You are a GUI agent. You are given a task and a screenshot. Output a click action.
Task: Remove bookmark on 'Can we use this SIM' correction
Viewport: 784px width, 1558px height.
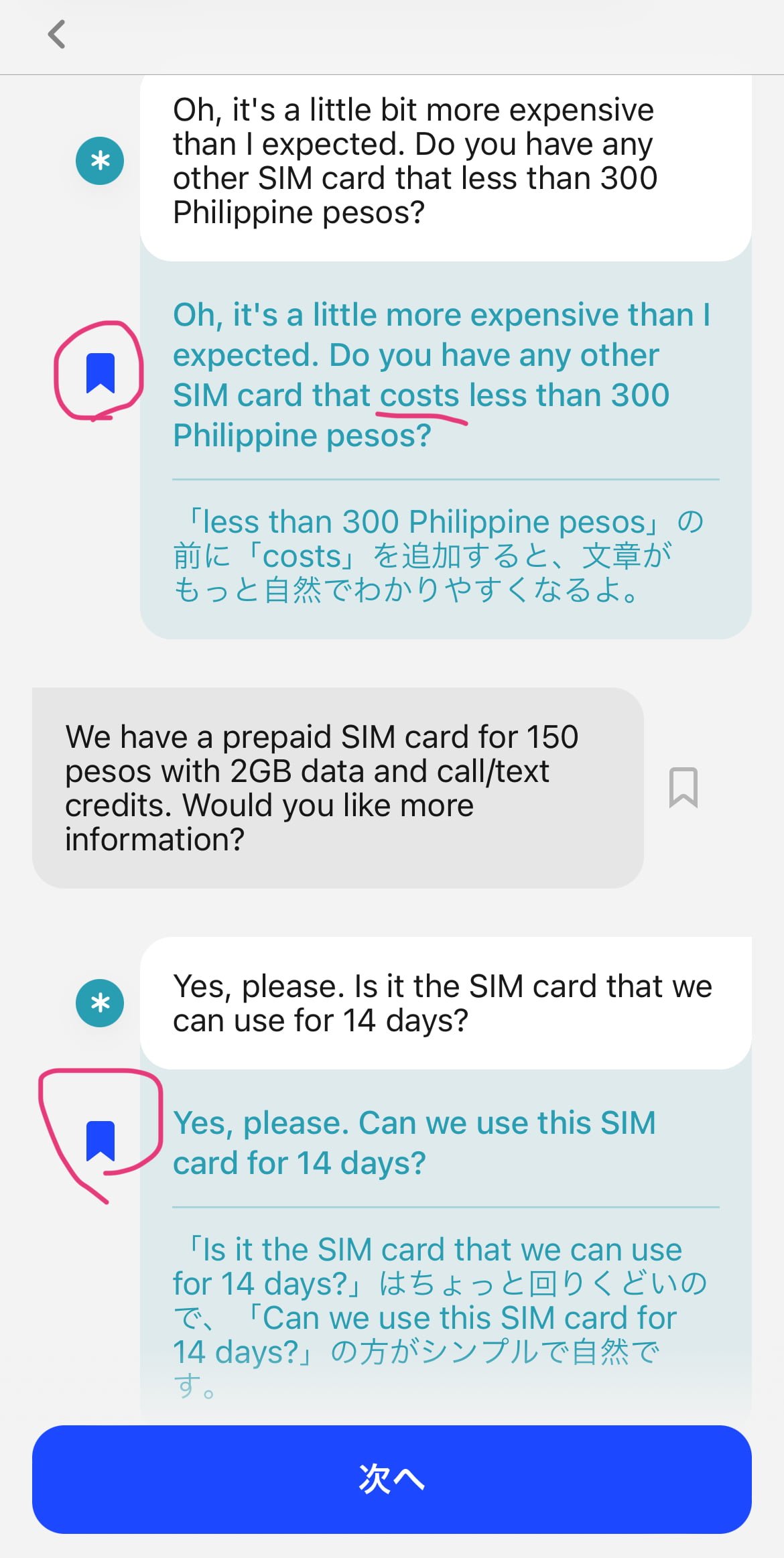tap(101, 1141)
